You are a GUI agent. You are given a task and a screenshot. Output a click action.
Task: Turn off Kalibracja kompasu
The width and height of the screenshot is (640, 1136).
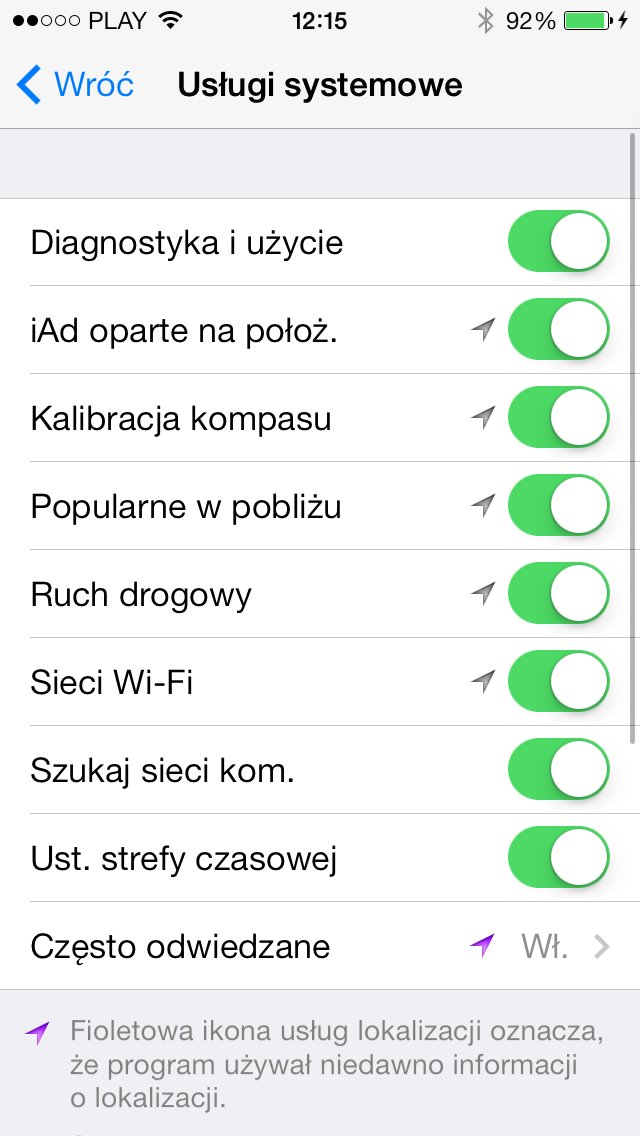558,418
